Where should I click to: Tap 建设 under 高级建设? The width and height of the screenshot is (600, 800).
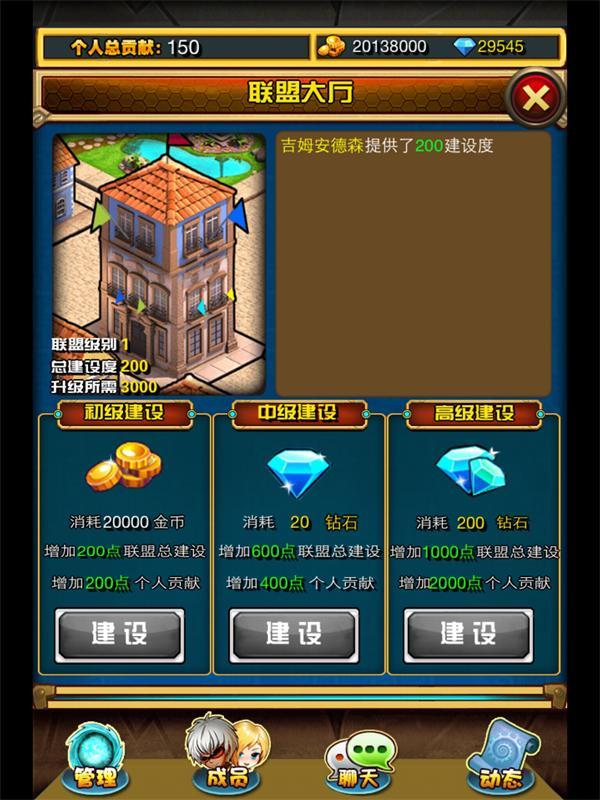pyautogui.click(x=468, y=635)
